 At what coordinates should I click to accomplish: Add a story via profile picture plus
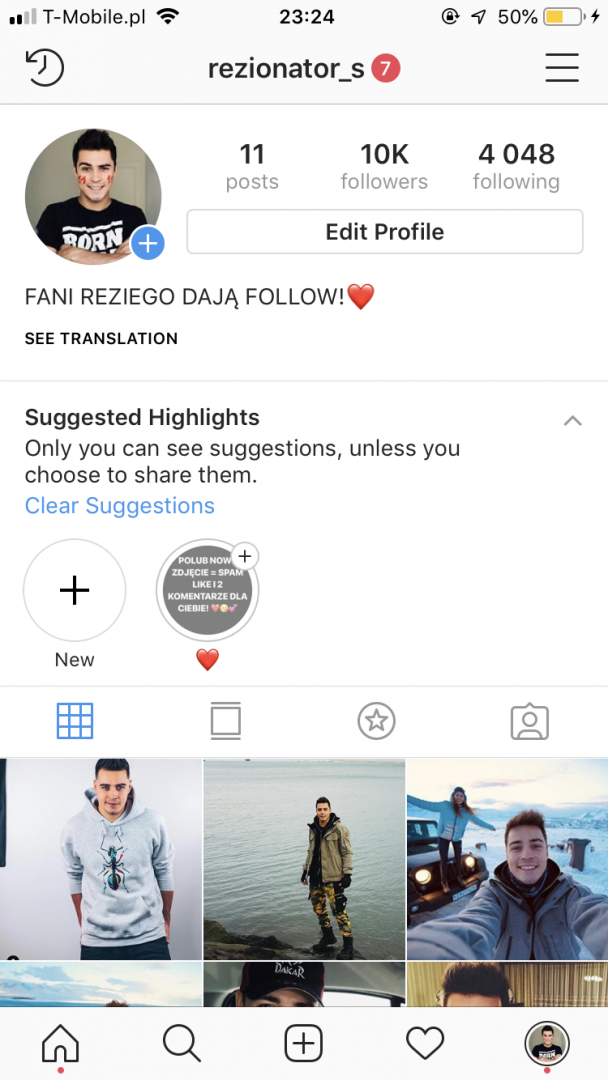click(148, 242)
